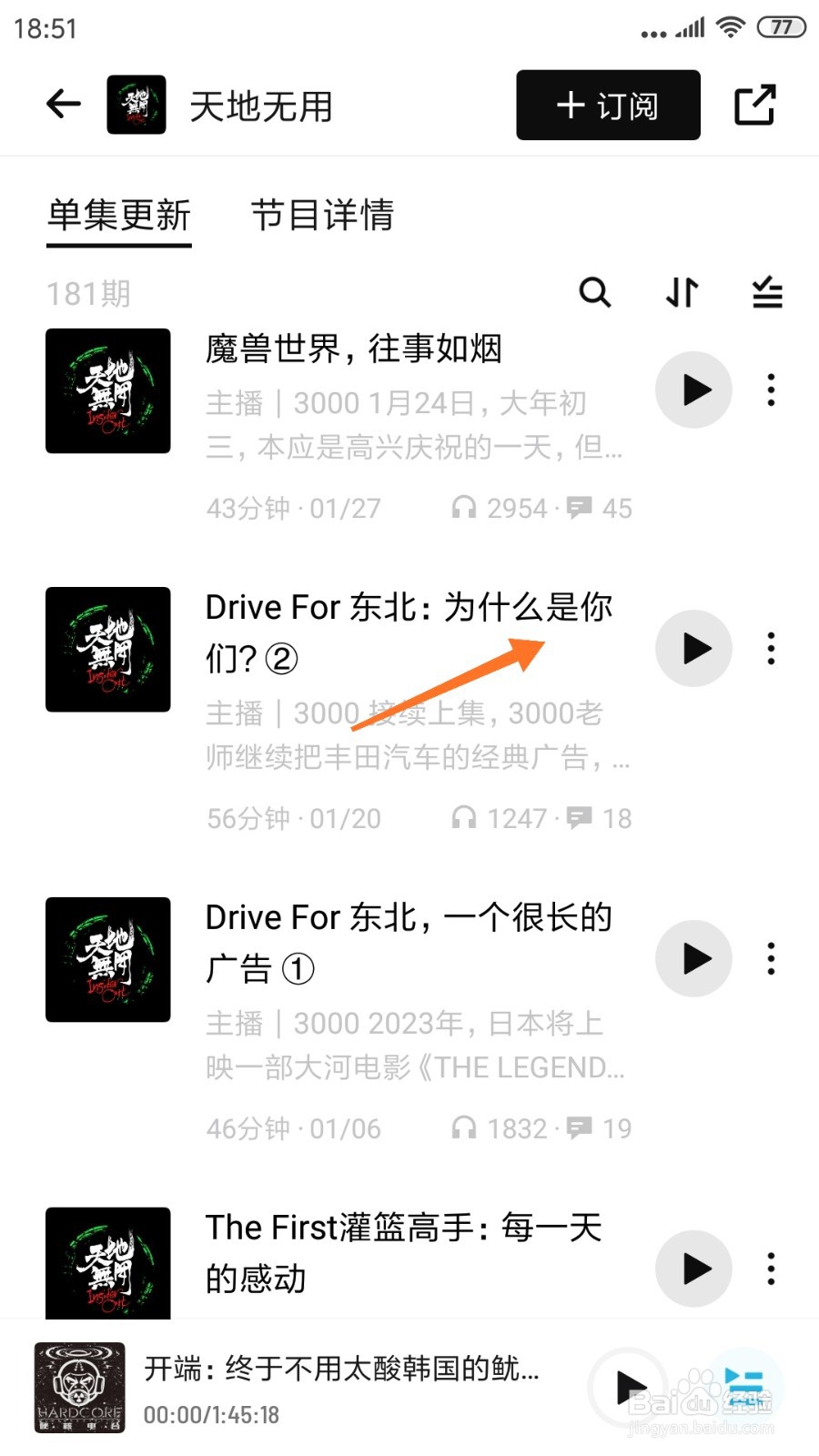Open the multi-select list icon
The image size is (819, 1456).
[767, 293]
